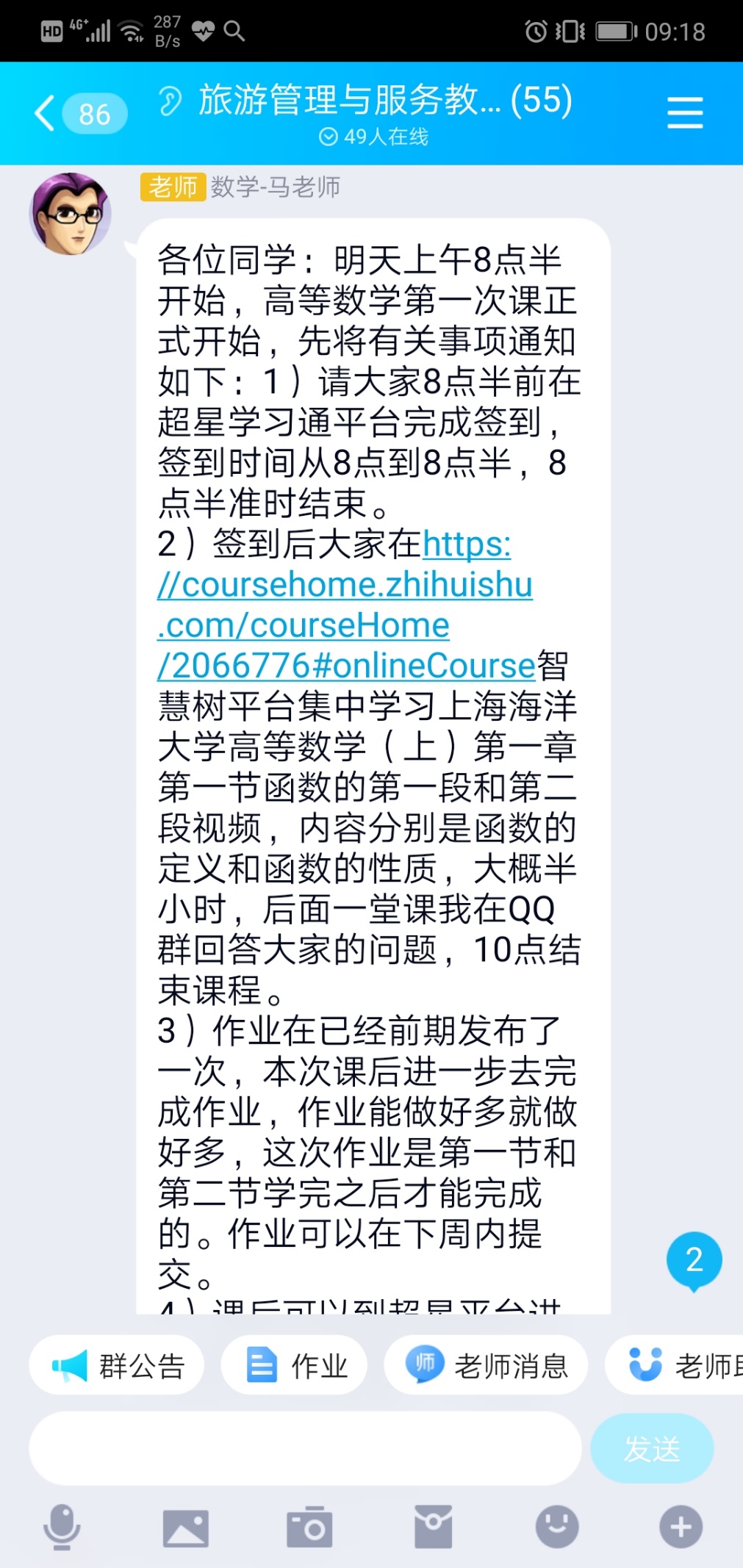The width and height of the screenshot is (743, 1568).
Task: Choose a picture from the gallery
Action: pyautogui.click(x=186, y=1527)
